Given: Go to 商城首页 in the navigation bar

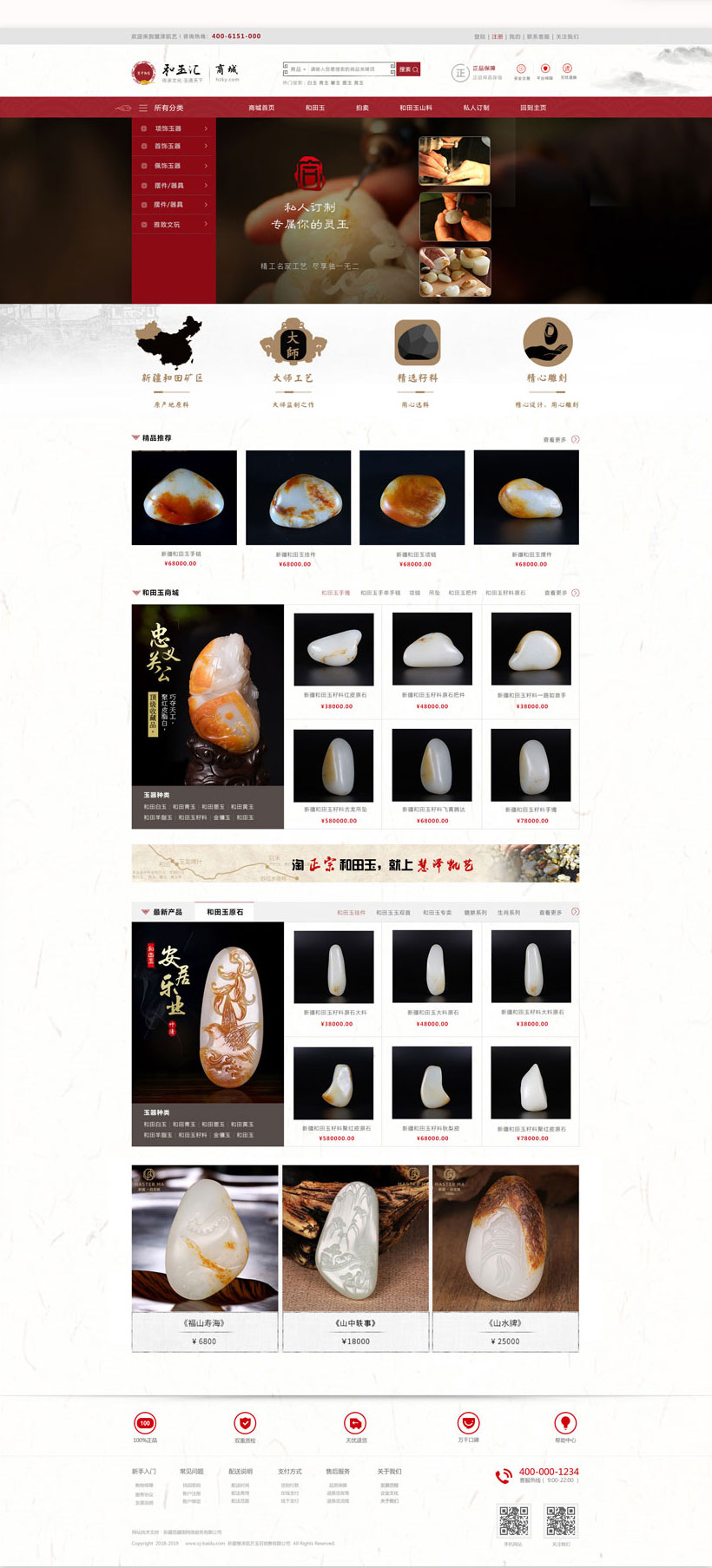Looking at the screenshot, I should (x=261, y=108).
